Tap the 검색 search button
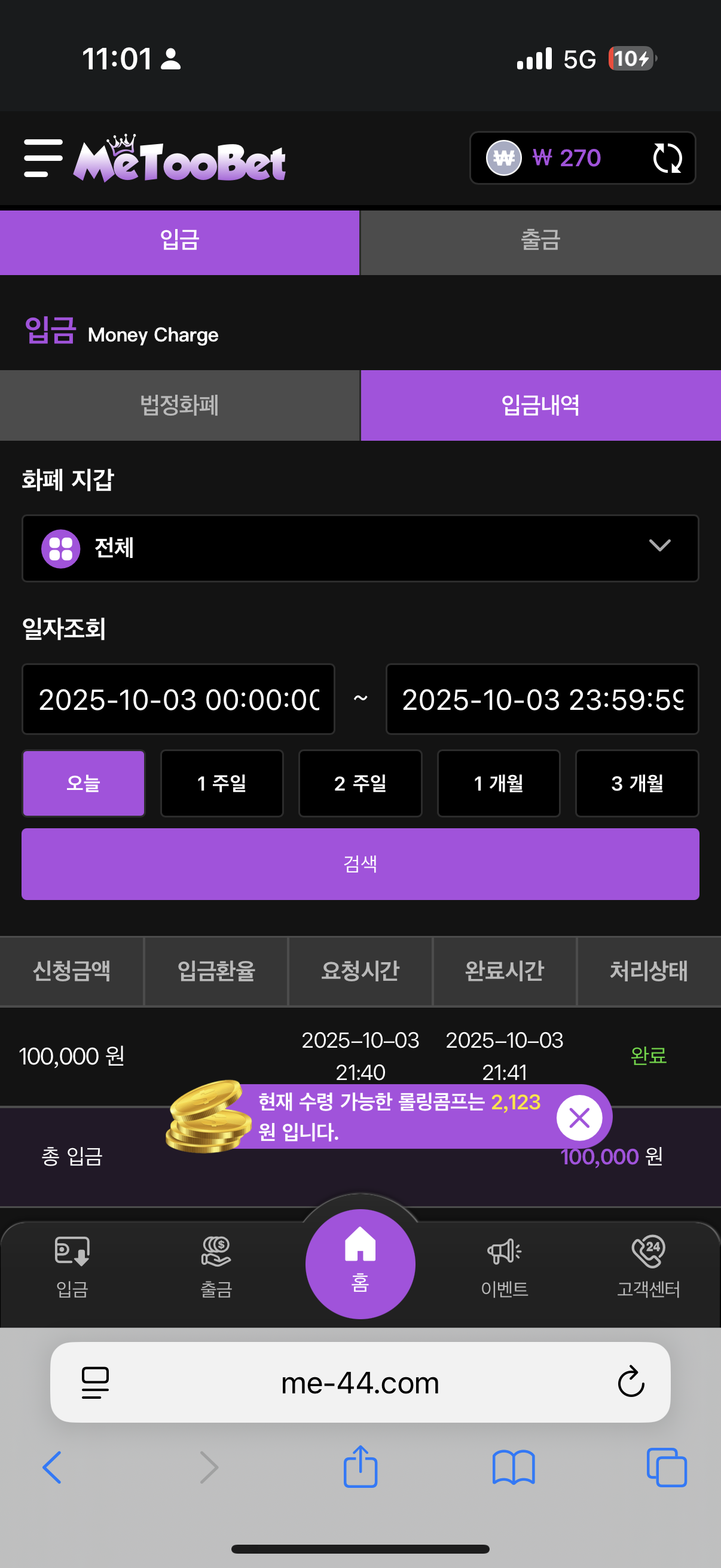 (x=360, y=864)
